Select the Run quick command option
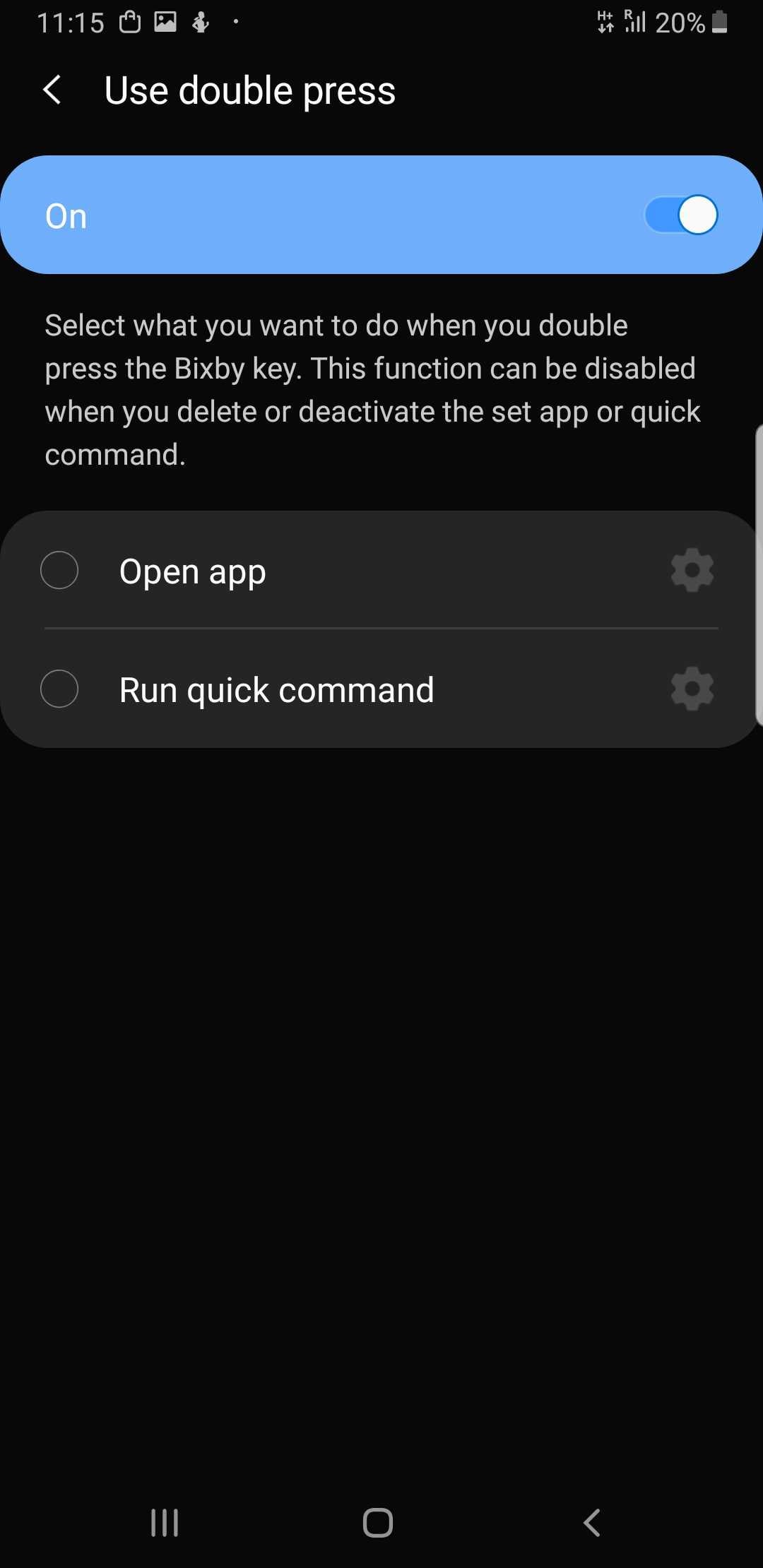The width and height of the screenshot is (763, 1568). [59, 689]
